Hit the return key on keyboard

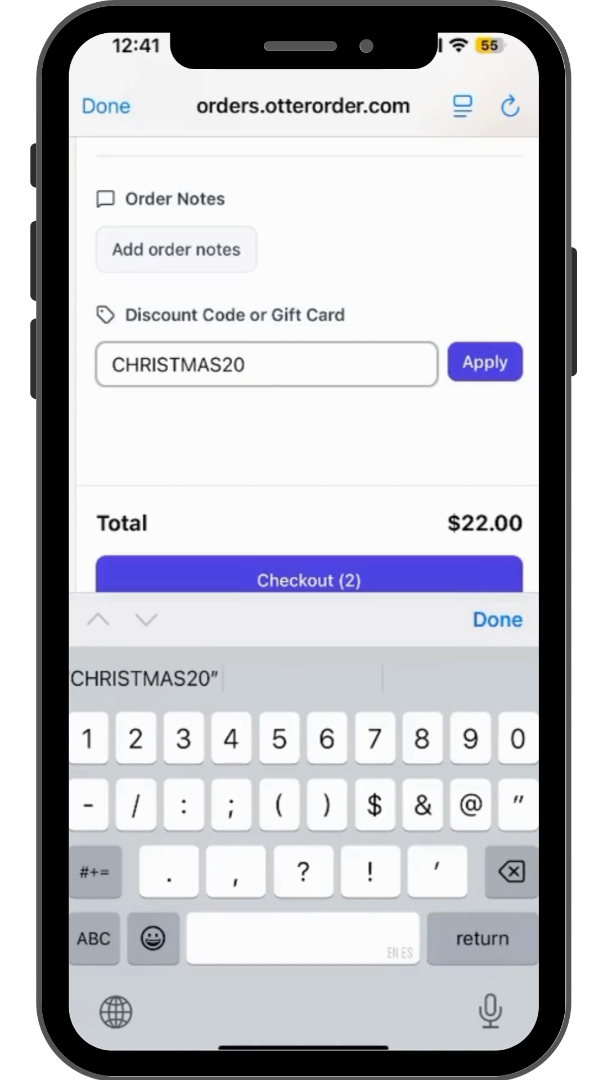482,939
